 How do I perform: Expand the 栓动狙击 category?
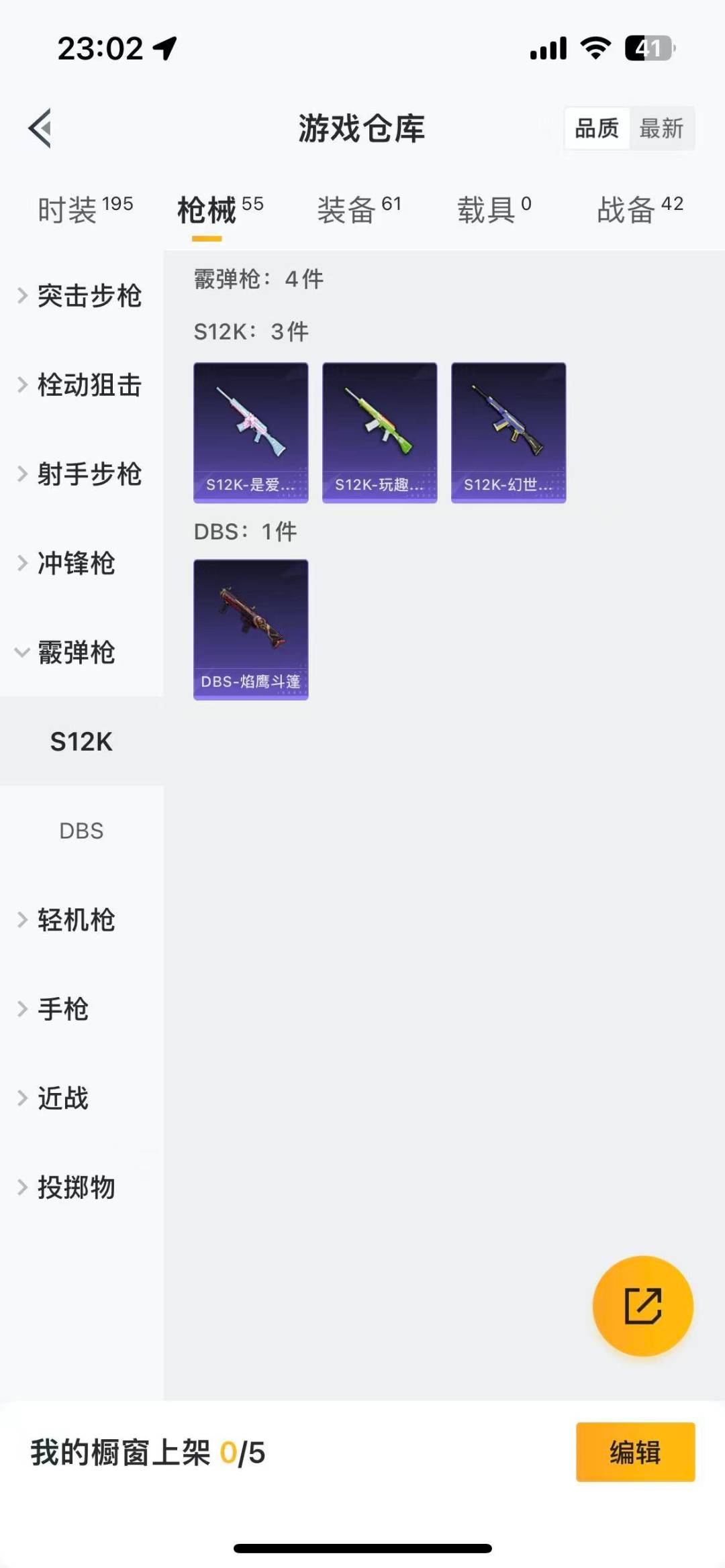pyautogui.click(x=81, y=385)
